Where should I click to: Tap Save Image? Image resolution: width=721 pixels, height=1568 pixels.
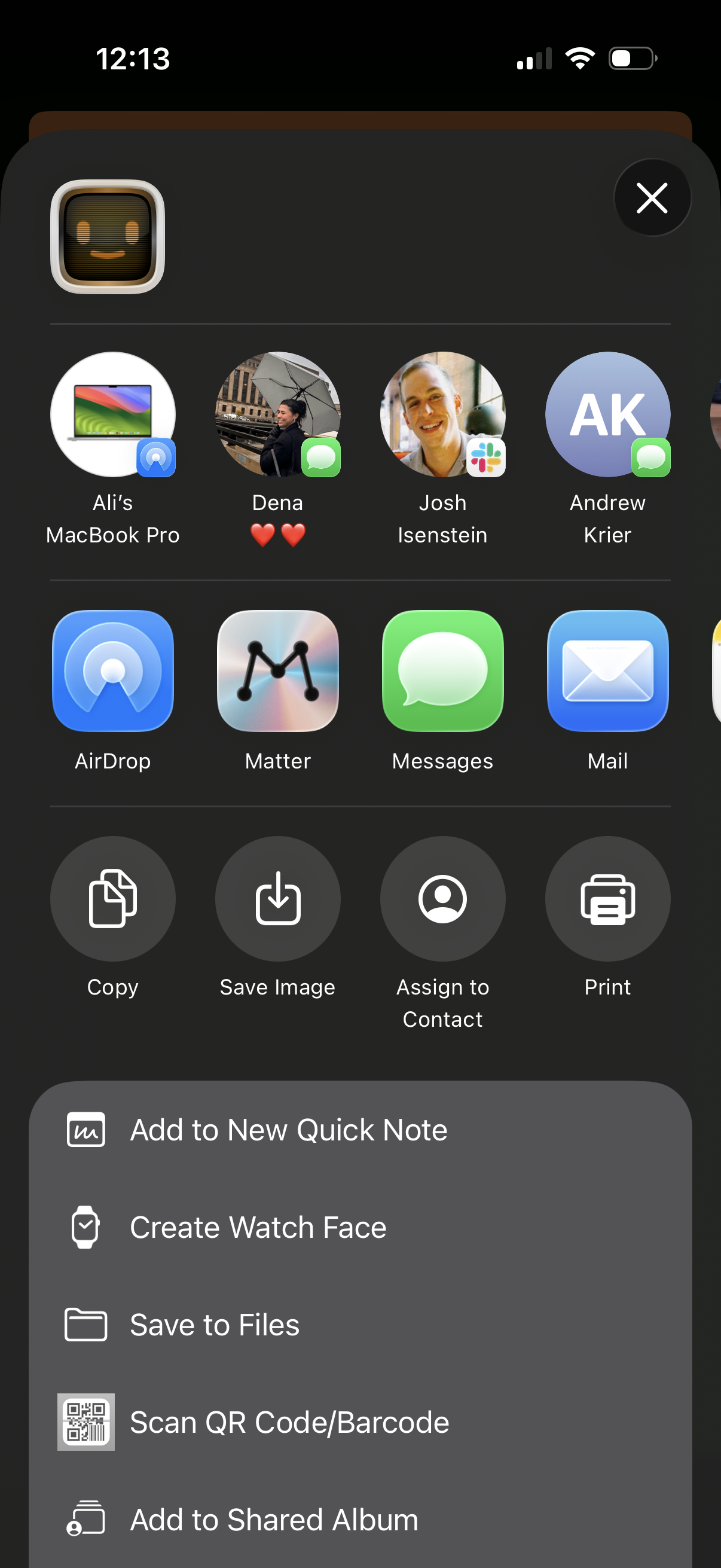point(277,899)
